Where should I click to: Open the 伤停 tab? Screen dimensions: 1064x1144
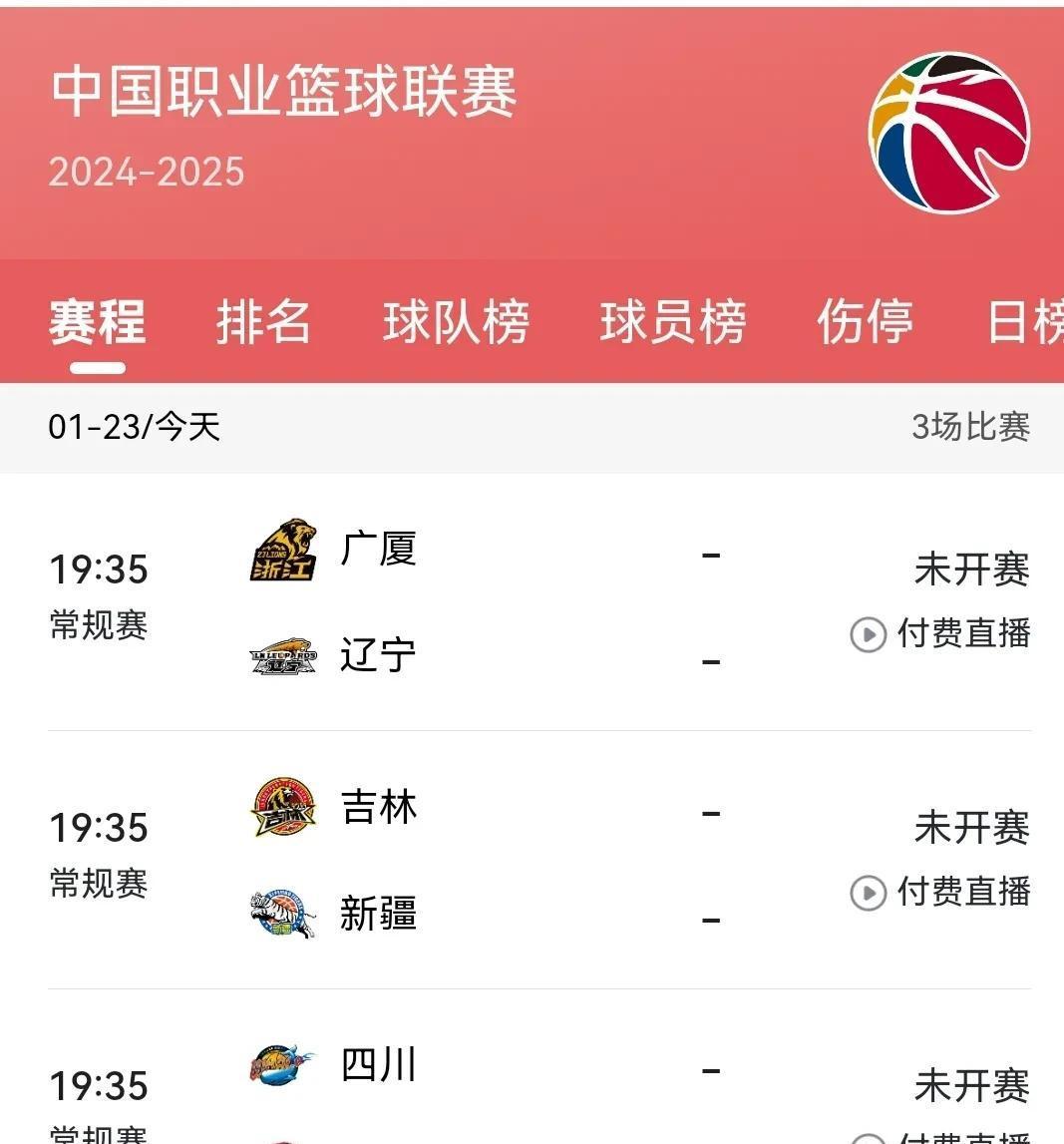pos(864,321)
